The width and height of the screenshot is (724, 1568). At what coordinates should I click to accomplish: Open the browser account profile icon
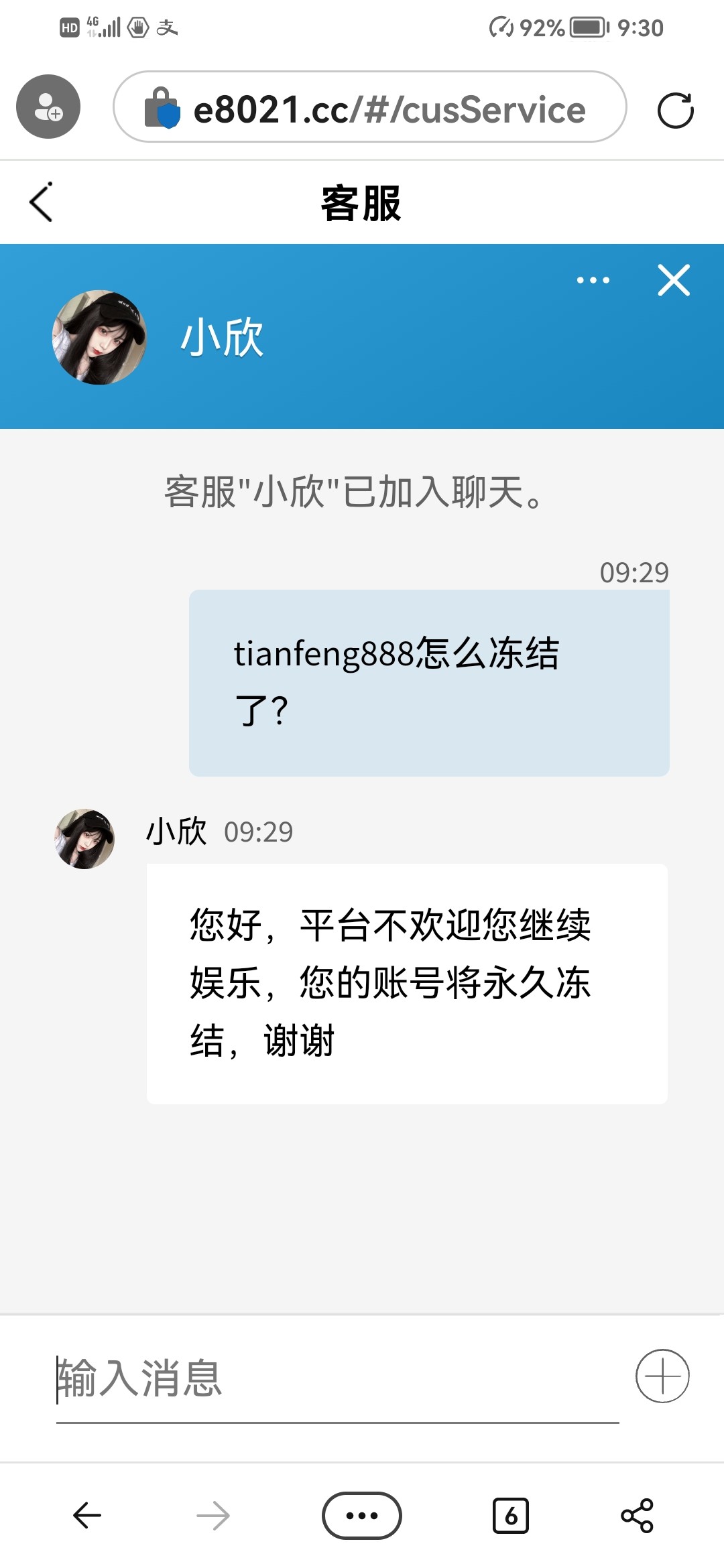[x=48, y=107]
